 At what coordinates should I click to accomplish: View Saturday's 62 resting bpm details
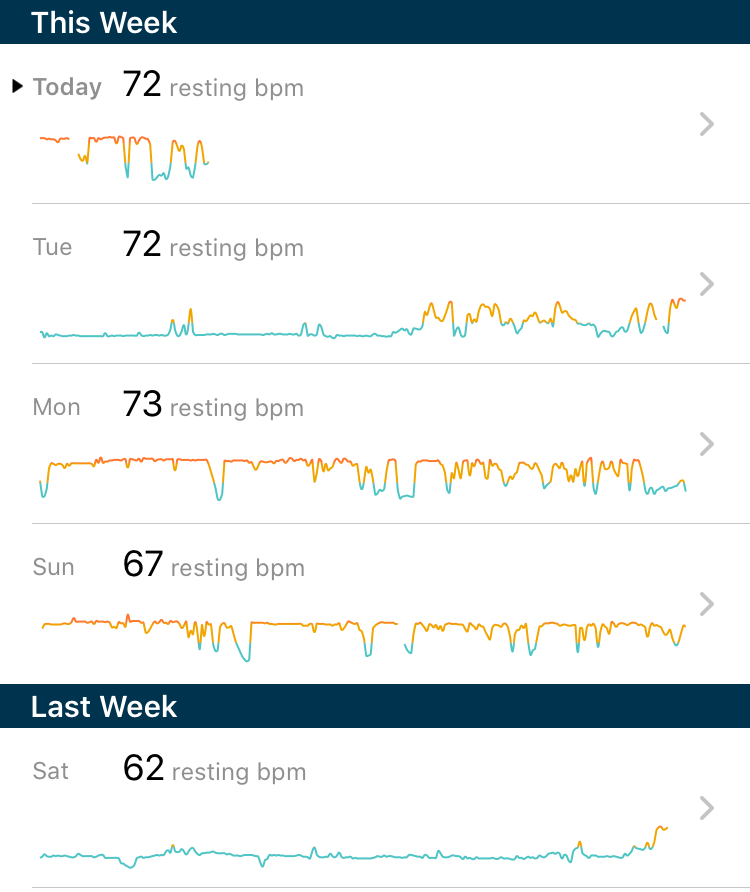point(706,808)
